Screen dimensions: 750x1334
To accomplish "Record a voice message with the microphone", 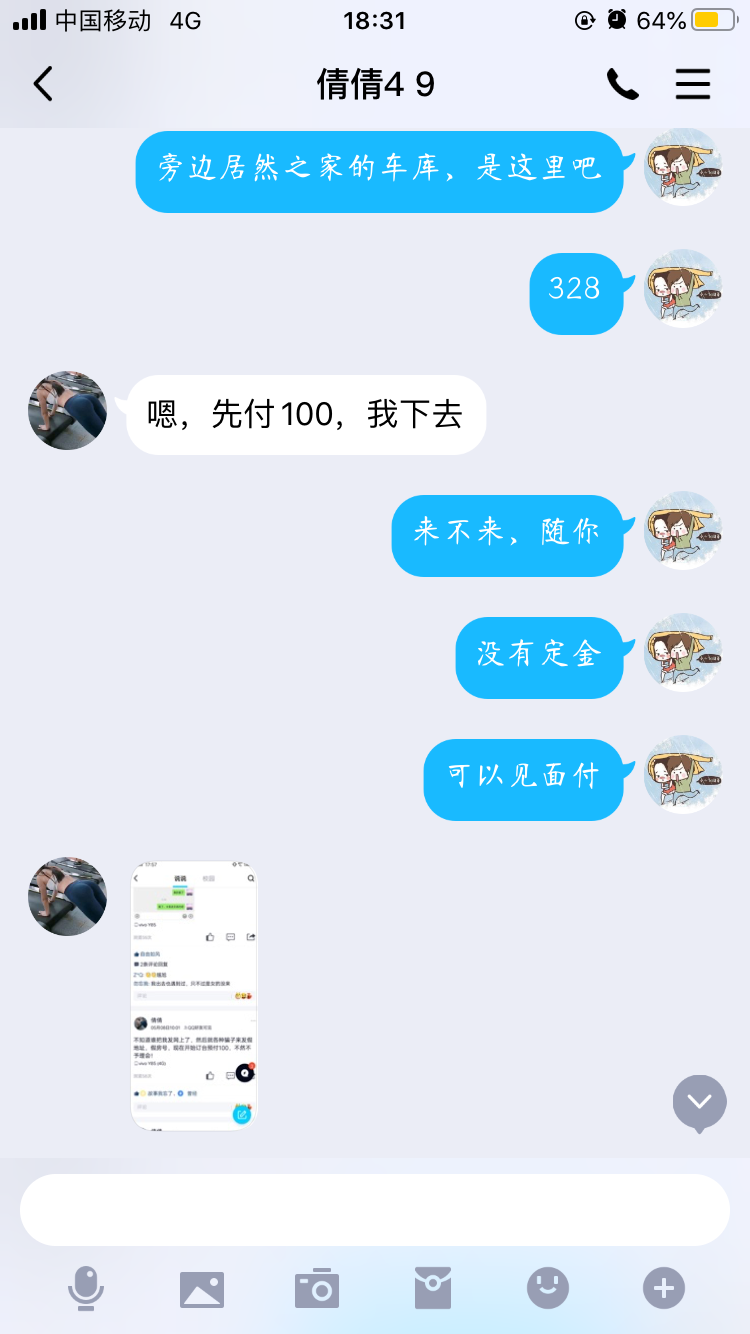I will click(86, 1288).
